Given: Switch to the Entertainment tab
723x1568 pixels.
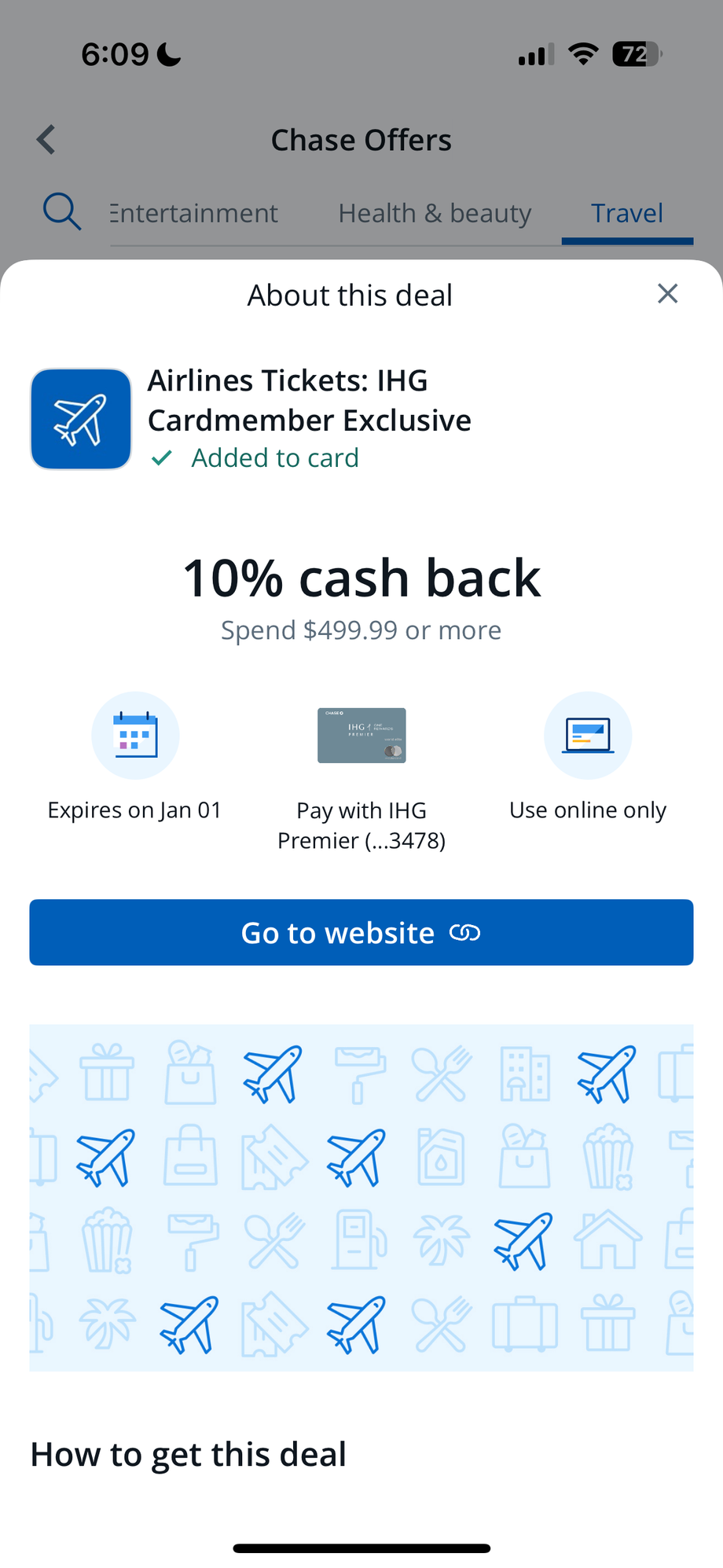Looking at the screenshot, I should pyautogui.click(x=194, y=213).
